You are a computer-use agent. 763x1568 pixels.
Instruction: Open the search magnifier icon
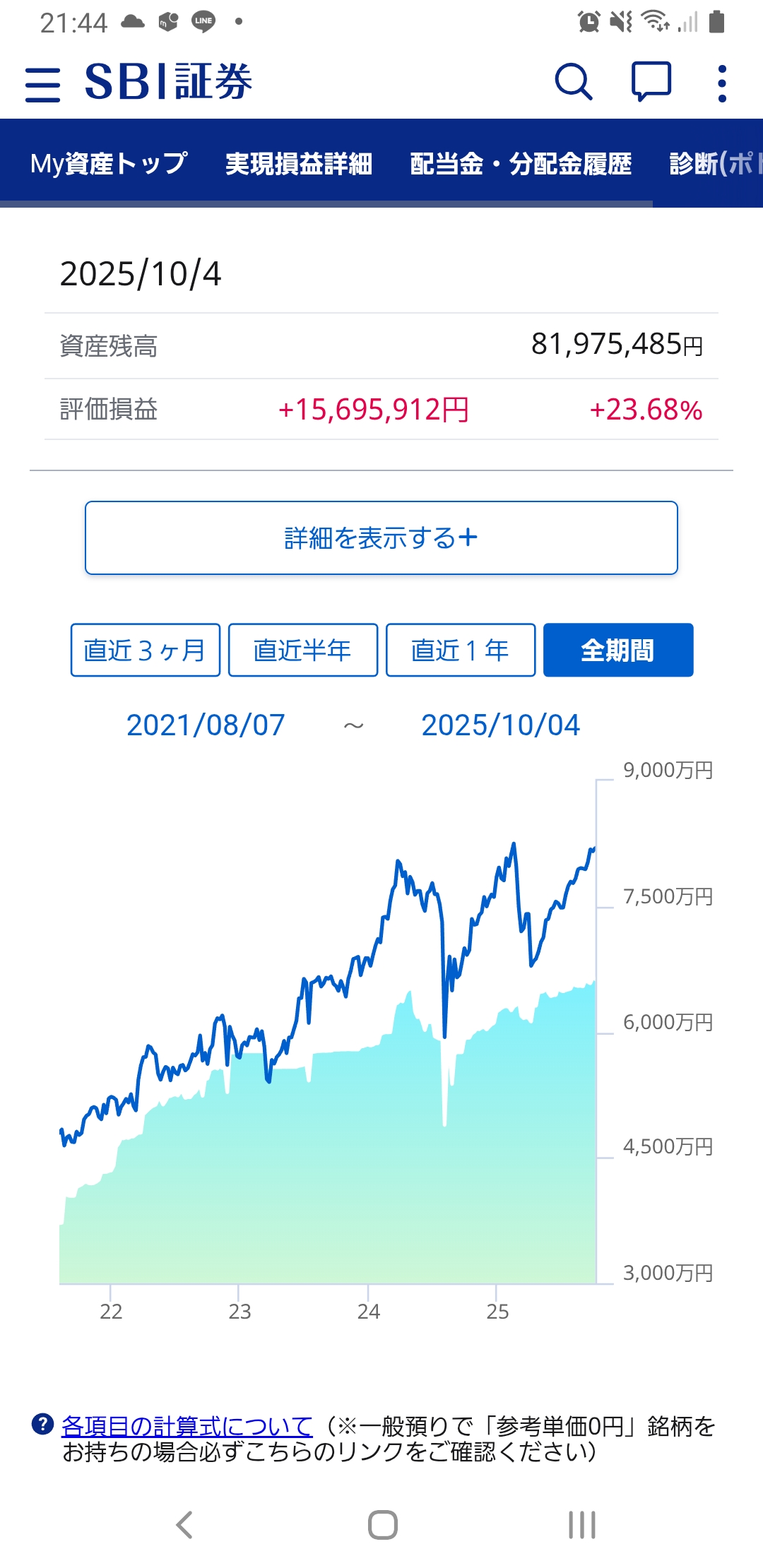573,82
